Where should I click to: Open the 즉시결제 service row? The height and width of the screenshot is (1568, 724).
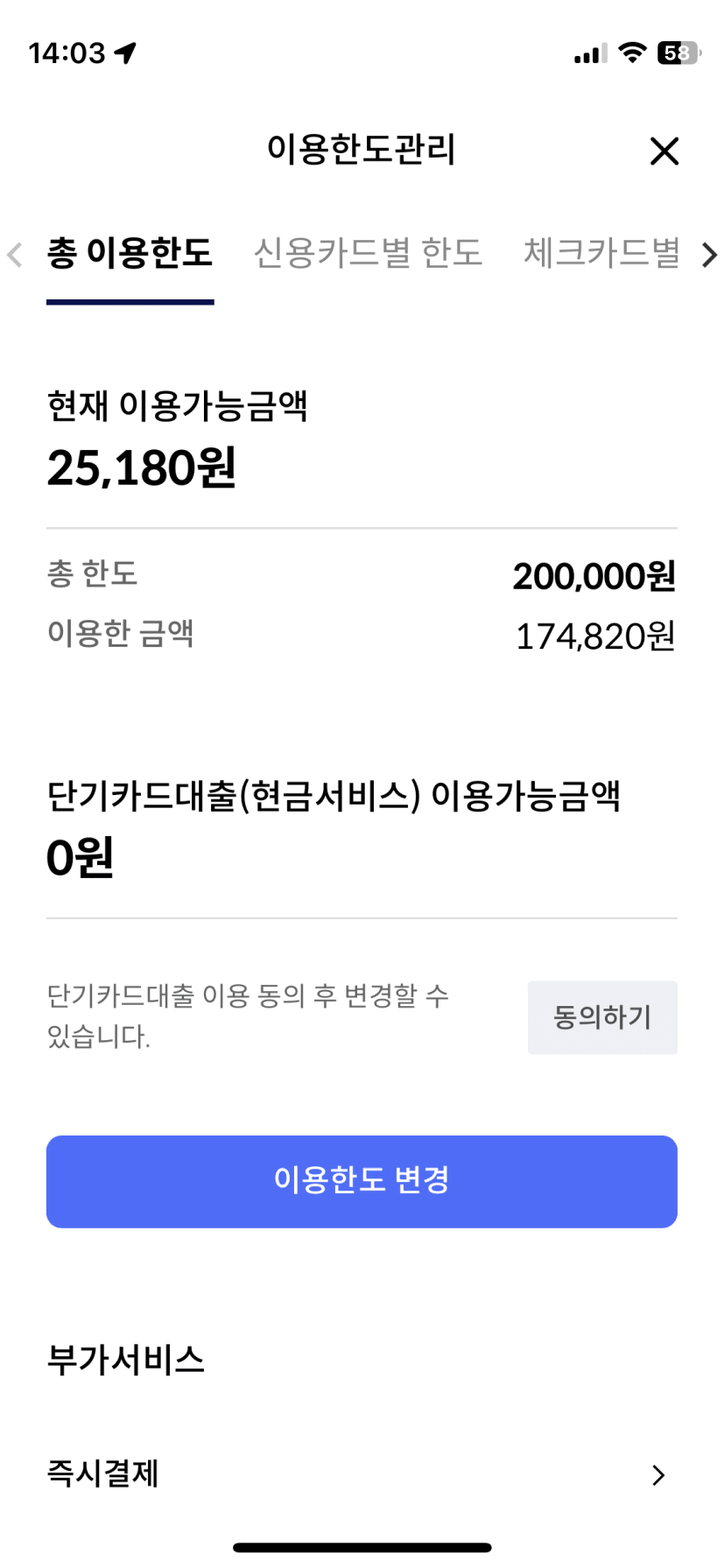tap(362, 1474)
